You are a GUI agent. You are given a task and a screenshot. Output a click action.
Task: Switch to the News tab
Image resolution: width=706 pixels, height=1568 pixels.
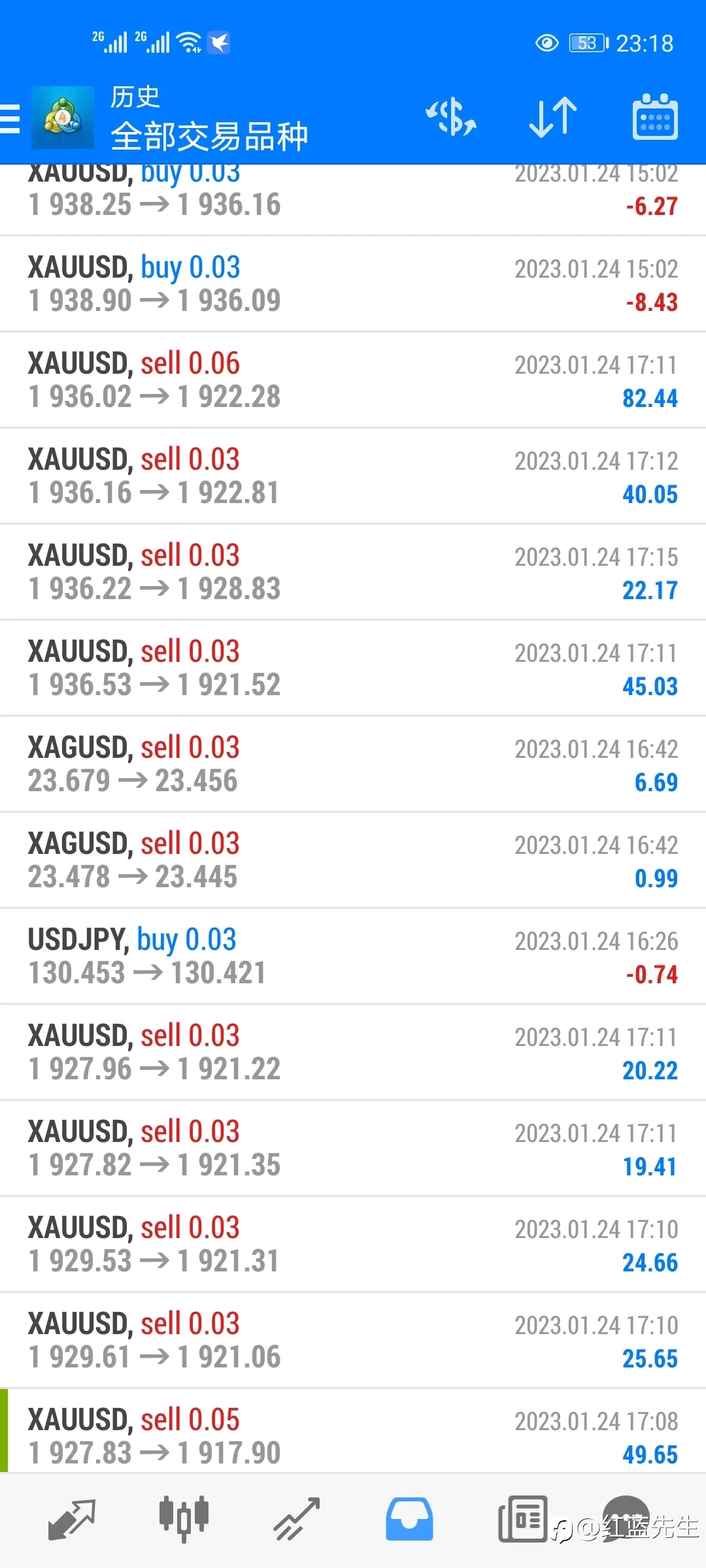click(x=522, y=1520)
